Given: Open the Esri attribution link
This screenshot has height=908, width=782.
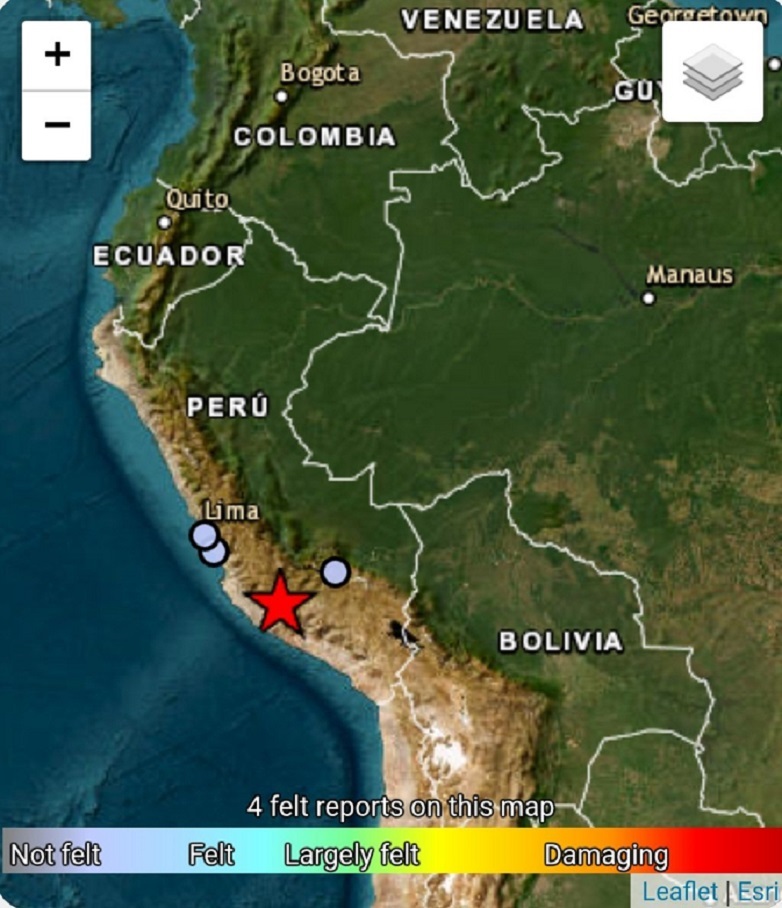Looking at the screenshot, I should tap(758, 891).
